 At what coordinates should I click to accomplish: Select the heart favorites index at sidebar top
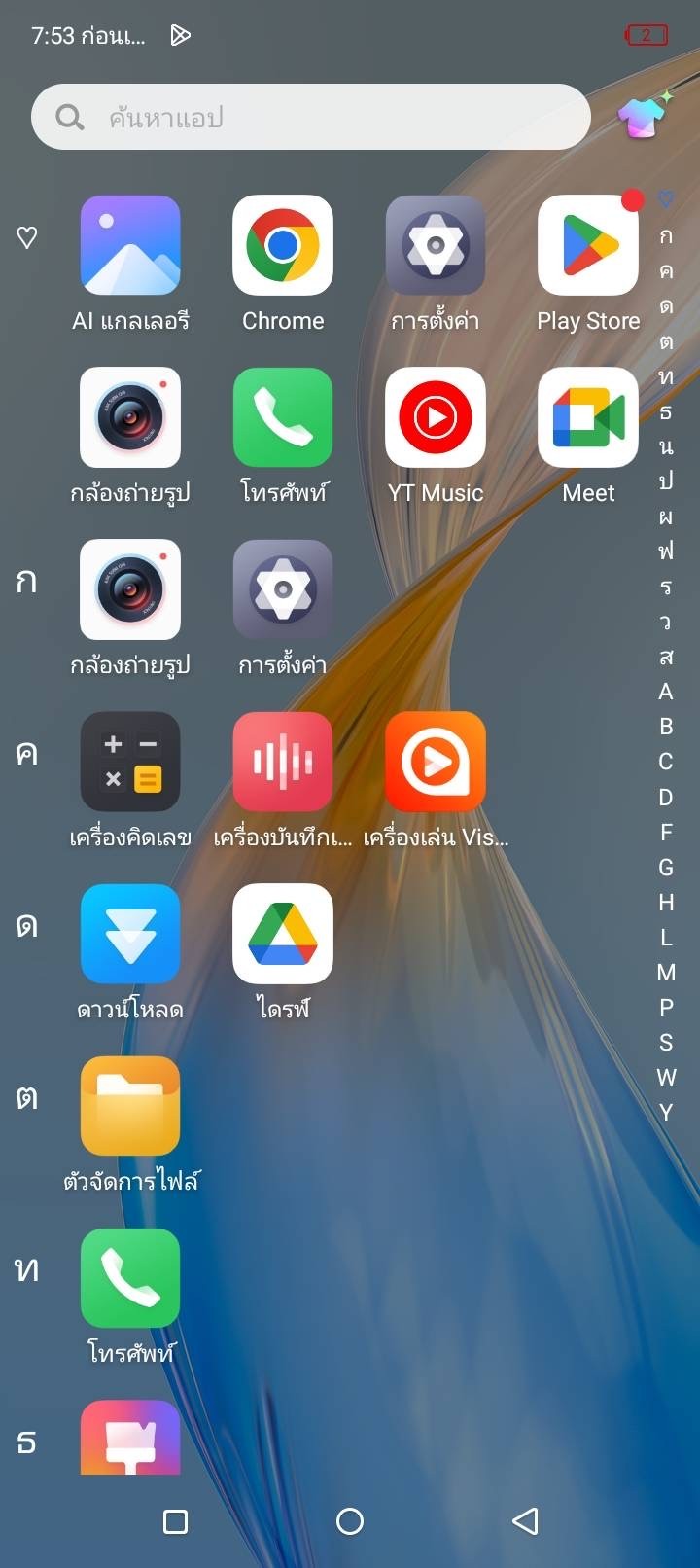point(666,199)
